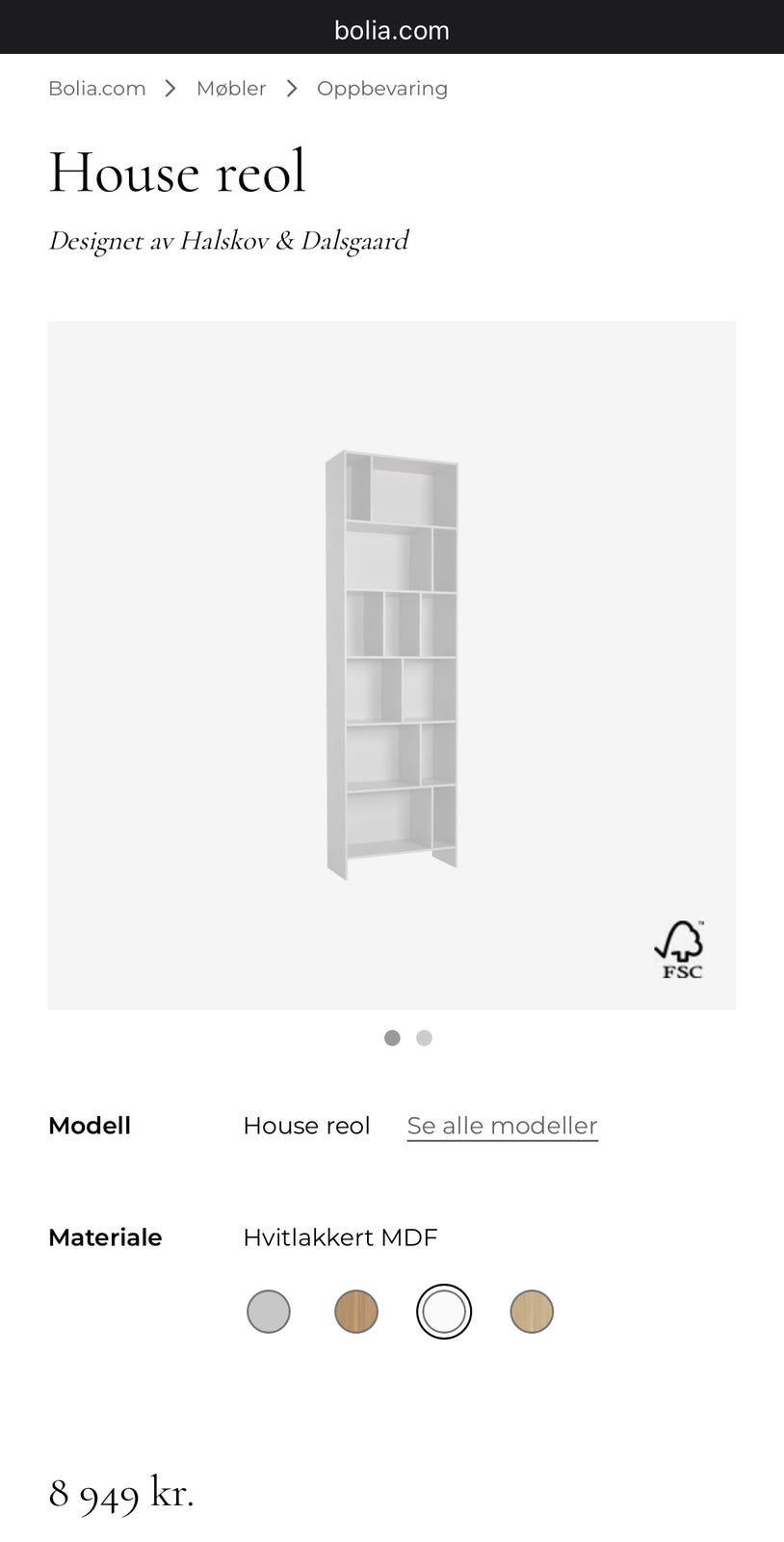Navigate to the Møbler breadcrumb
Image resolution: width=784 pixels, height=1542 pixels.
[x=231, y=88]
